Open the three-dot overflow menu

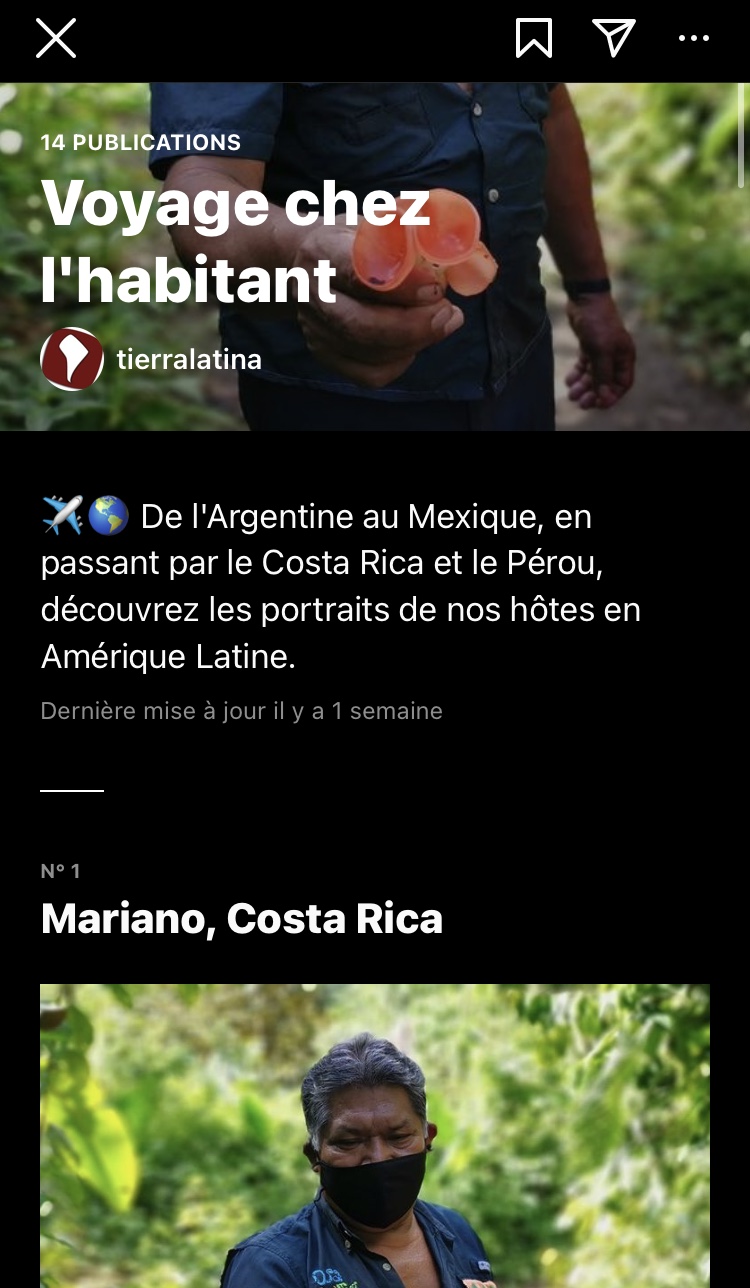point(693,39)
